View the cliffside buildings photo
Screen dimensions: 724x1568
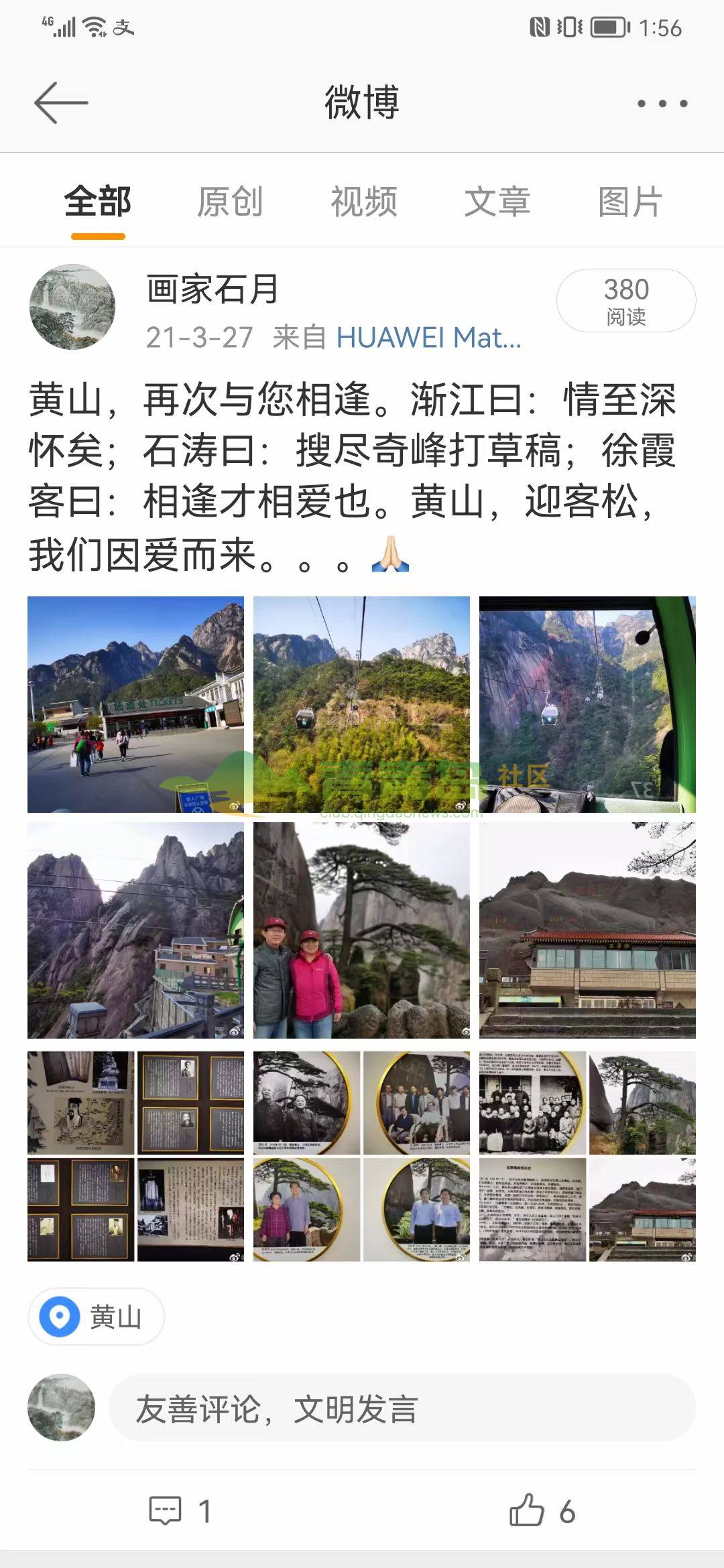[135, 930]
